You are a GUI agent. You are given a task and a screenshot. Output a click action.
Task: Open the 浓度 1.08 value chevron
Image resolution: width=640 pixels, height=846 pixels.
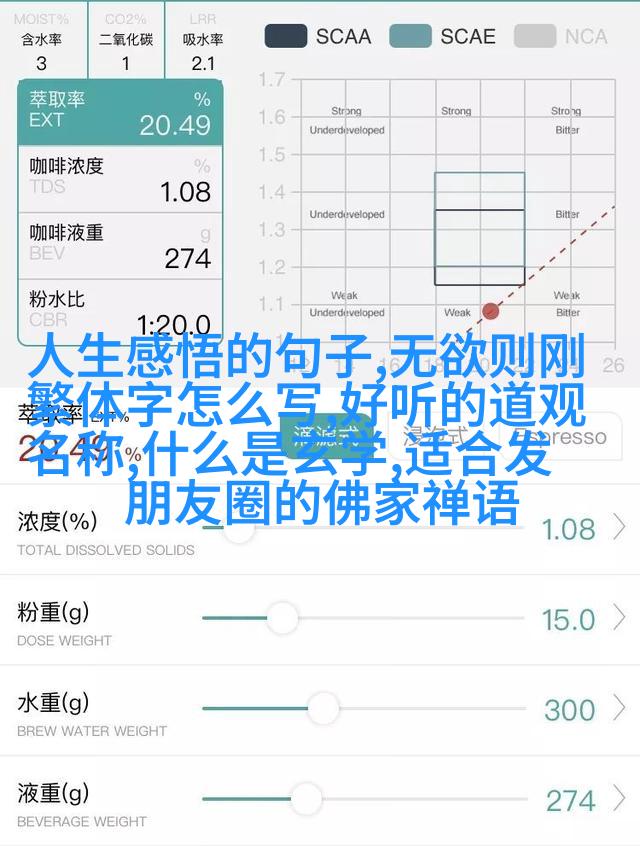619,528
